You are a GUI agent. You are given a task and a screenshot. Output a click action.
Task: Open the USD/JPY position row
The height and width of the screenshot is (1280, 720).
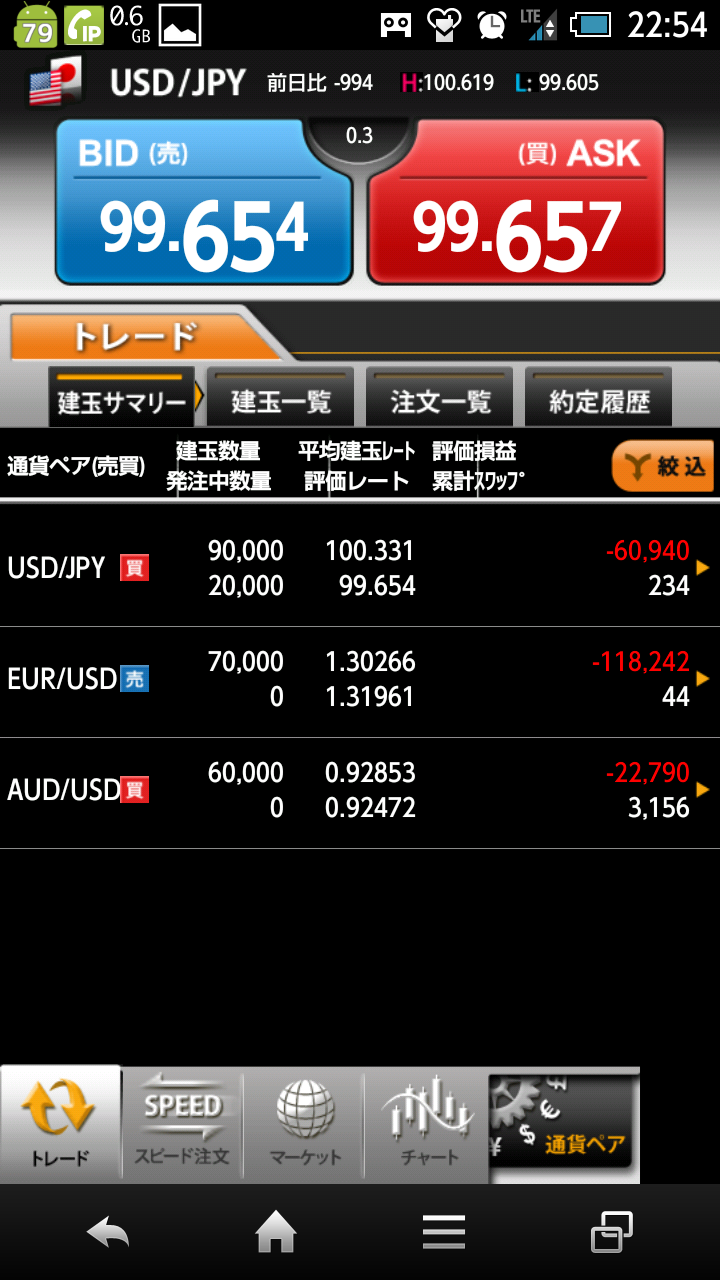click(360, 568)
